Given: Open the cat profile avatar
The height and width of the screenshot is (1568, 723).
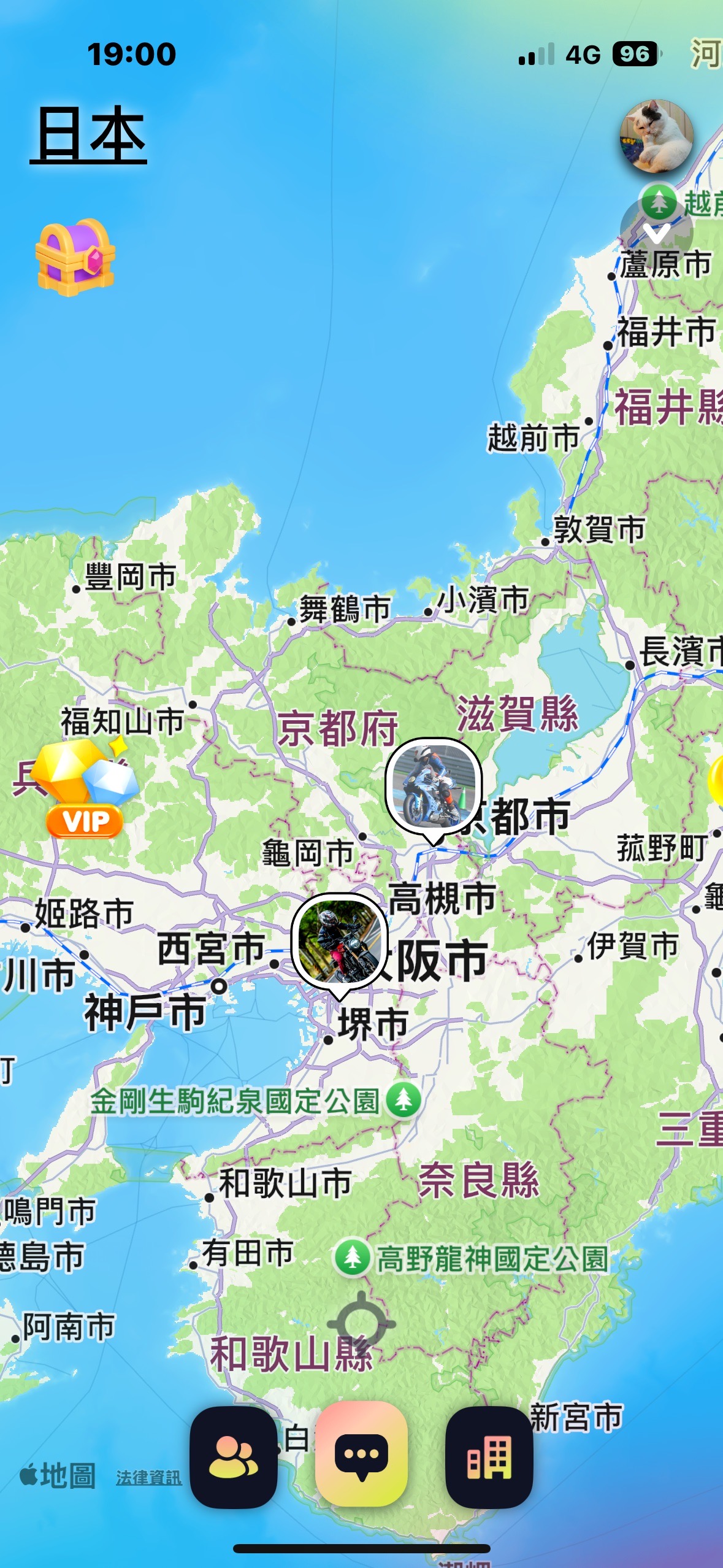Looking at the screenshot, I should pos(656,136).
